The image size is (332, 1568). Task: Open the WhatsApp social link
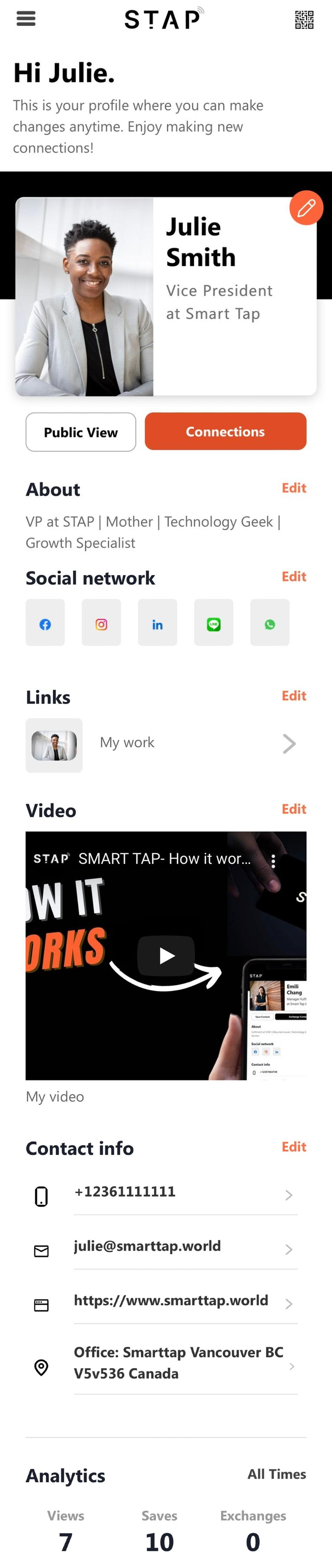point(269,623)
